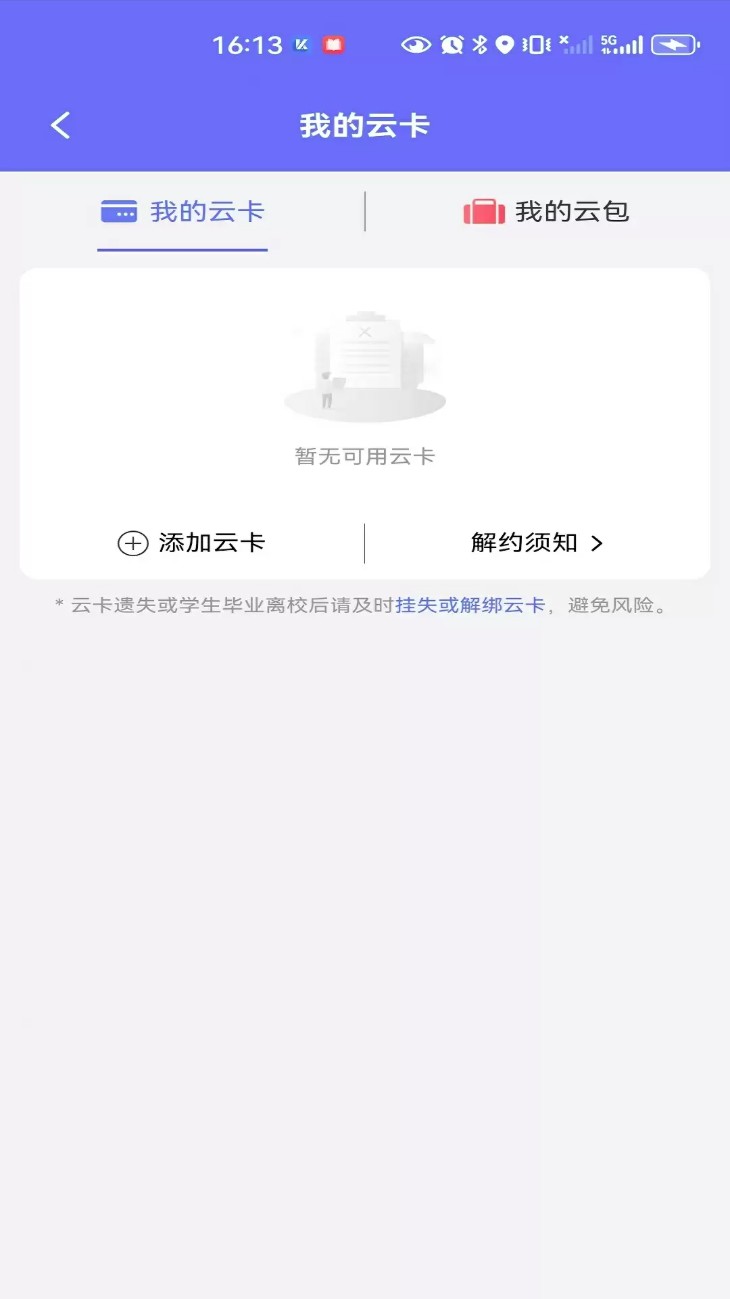
Task: Tap the red bag icon beside 我的云包
Action: pyautogui.click(x=482, y=211)
